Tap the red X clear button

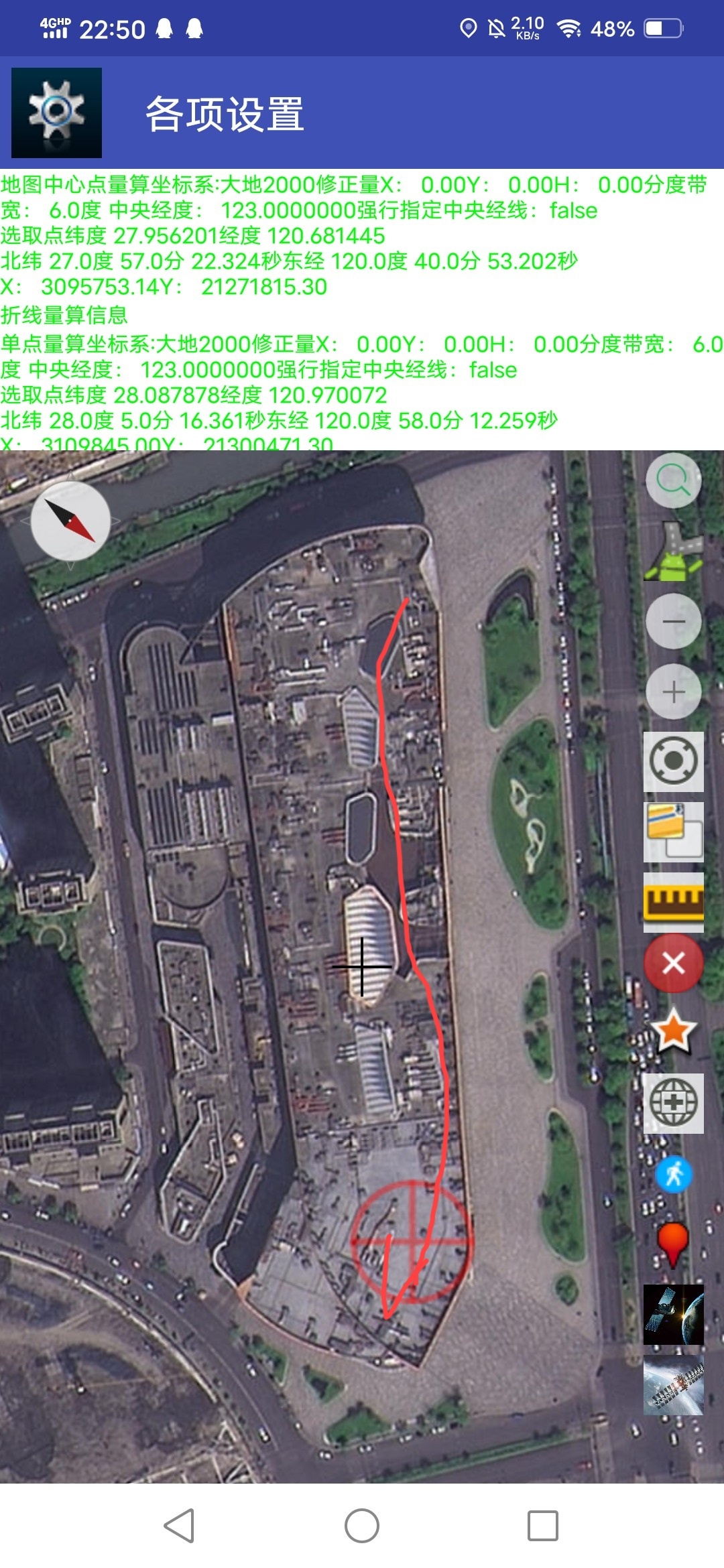673,963
